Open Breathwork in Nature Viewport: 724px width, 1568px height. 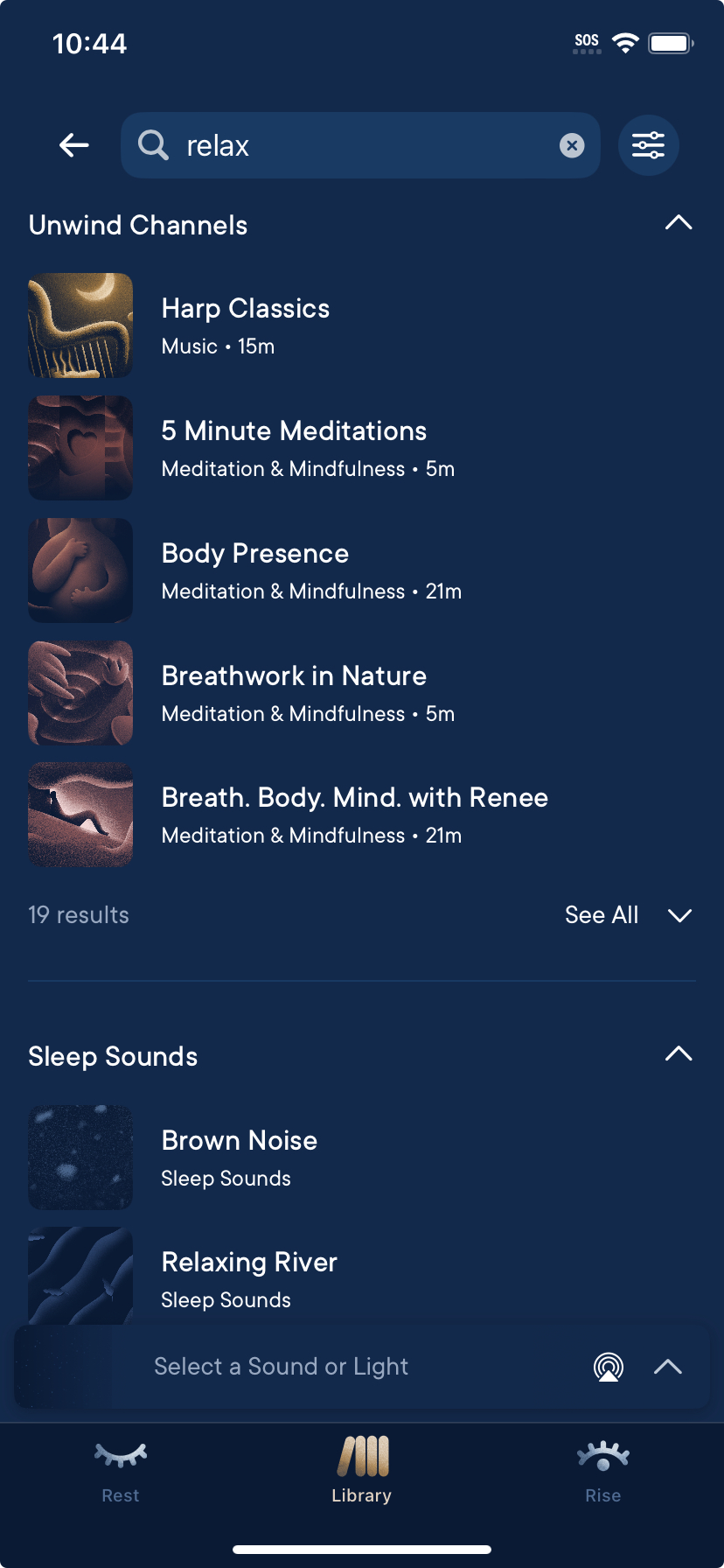pyautogui.click(x=294, y=693)
